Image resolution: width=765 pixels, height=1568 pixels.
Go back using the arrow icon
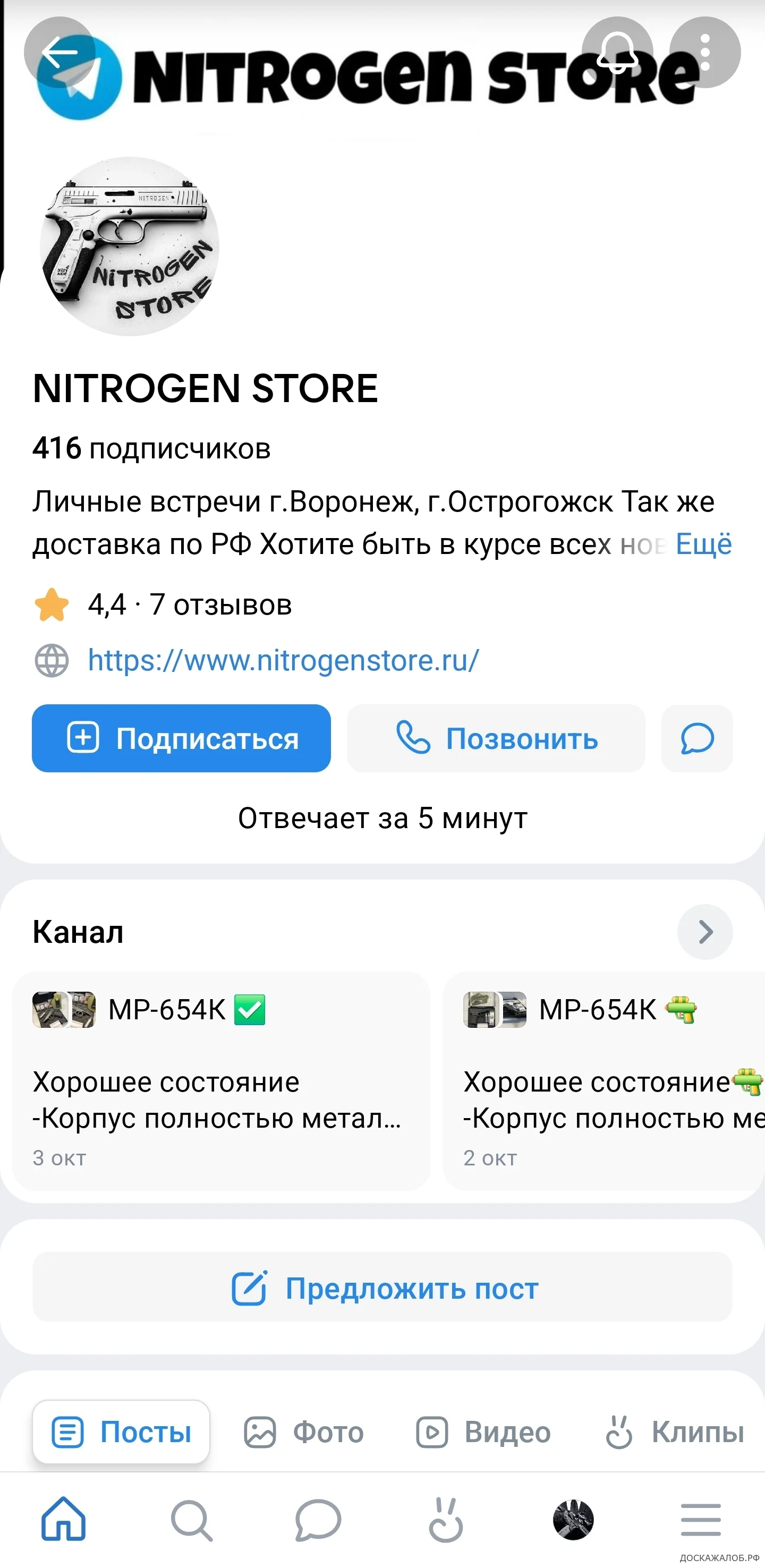(59, 53)
